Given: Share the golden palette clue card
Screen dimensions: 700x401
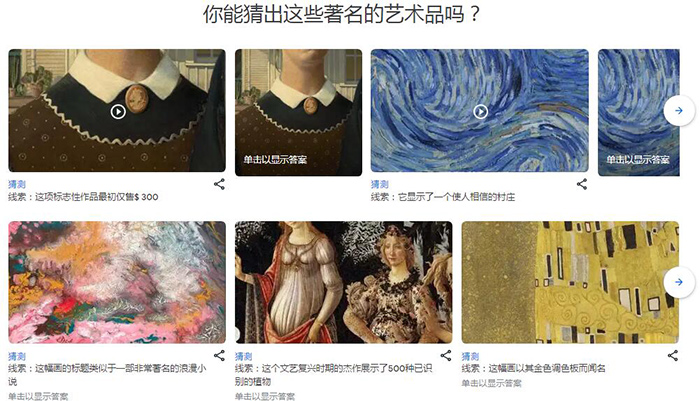Looking at the screenshot, I should point(672,355).
